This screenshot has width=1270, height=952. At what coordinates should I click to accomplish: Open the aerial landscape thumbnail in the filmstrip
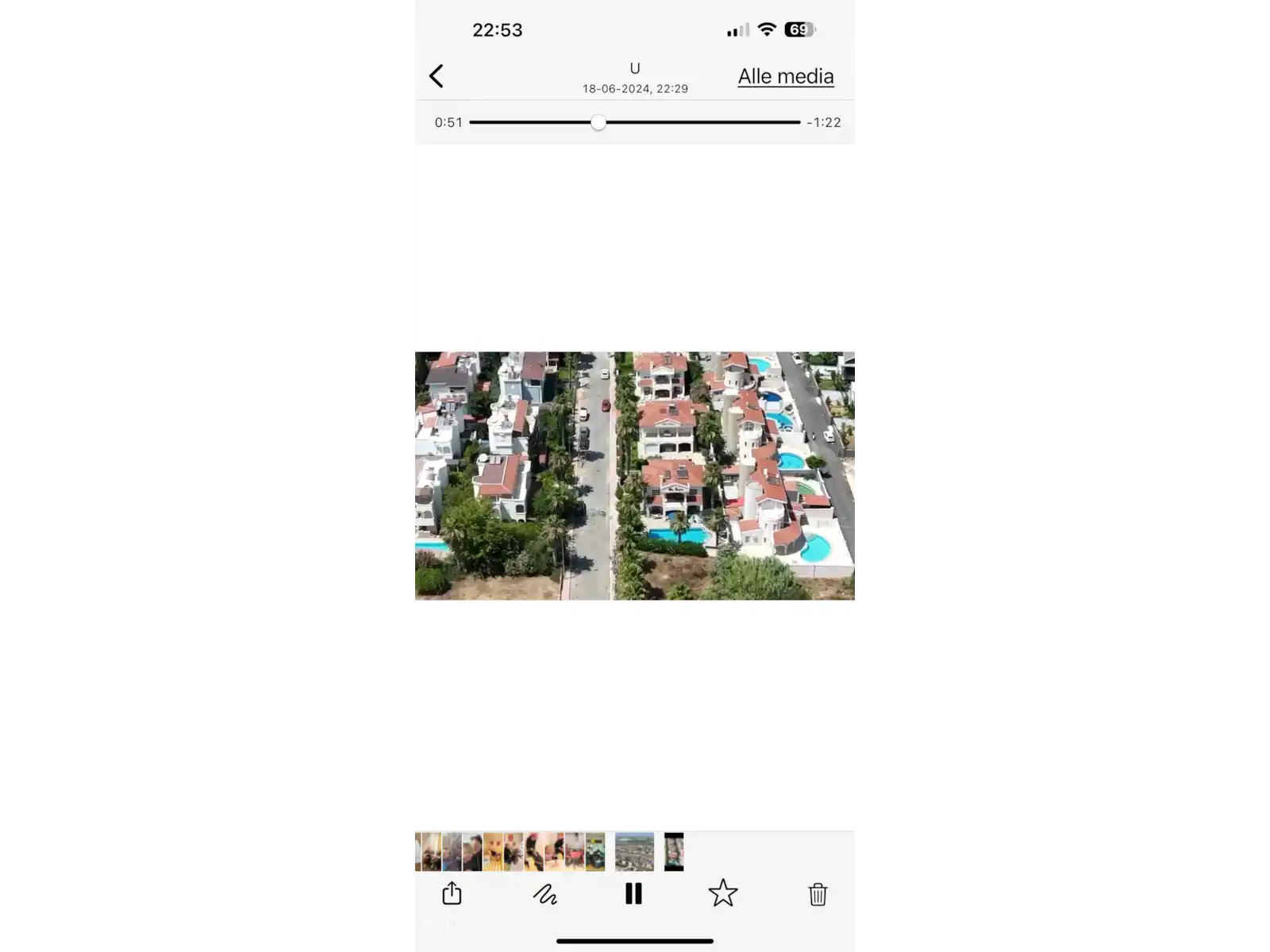tap(634, 852)
